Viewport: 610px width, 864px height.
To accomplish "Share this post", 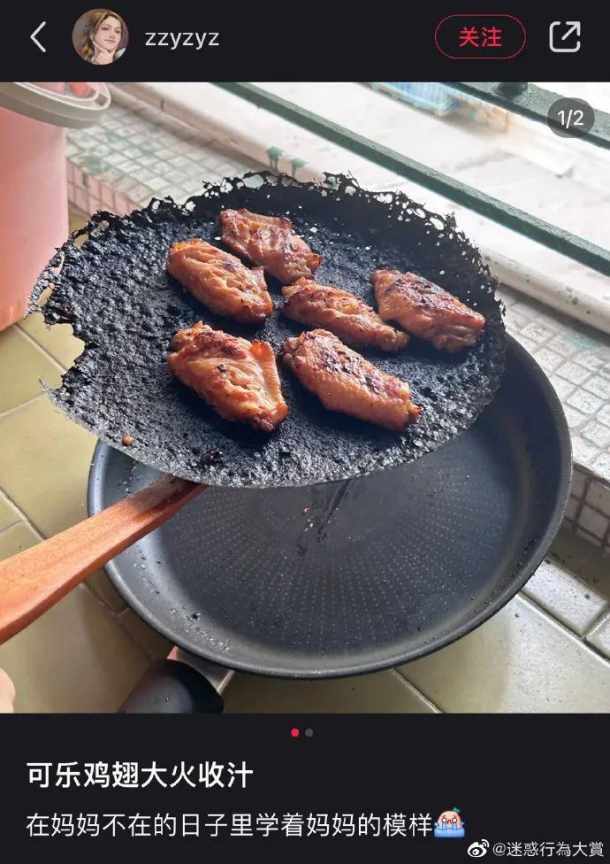I will [565, 37].
